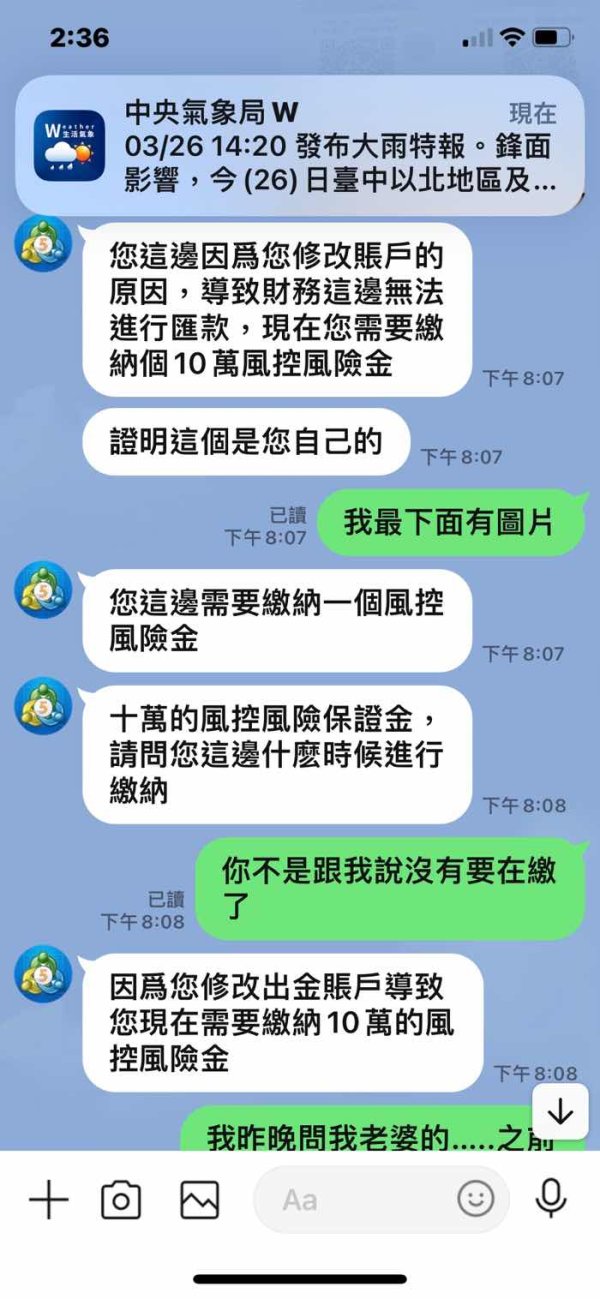Open the 中央氣象局 W notification banner

299,146
